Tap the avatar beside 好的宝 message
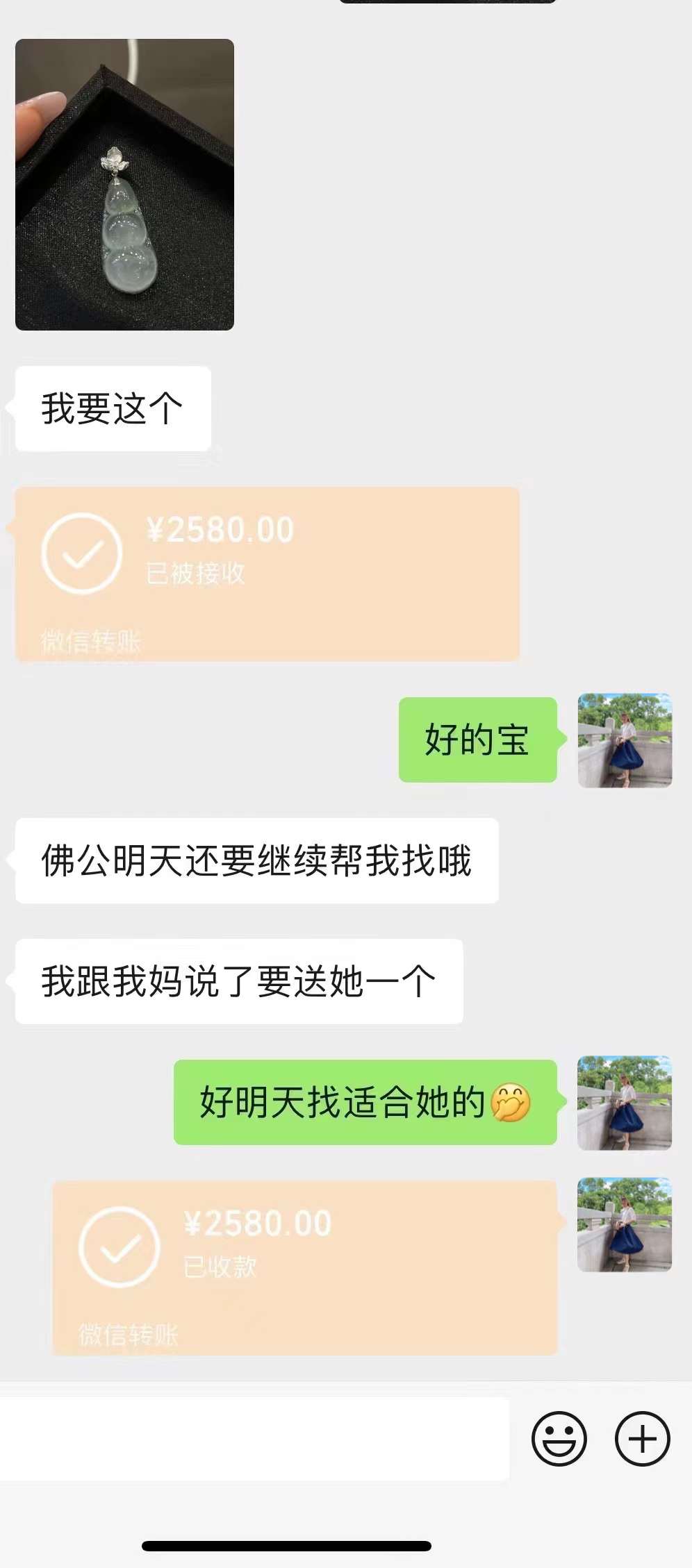Screen dimensions: 692x1568 coord(625,740)
